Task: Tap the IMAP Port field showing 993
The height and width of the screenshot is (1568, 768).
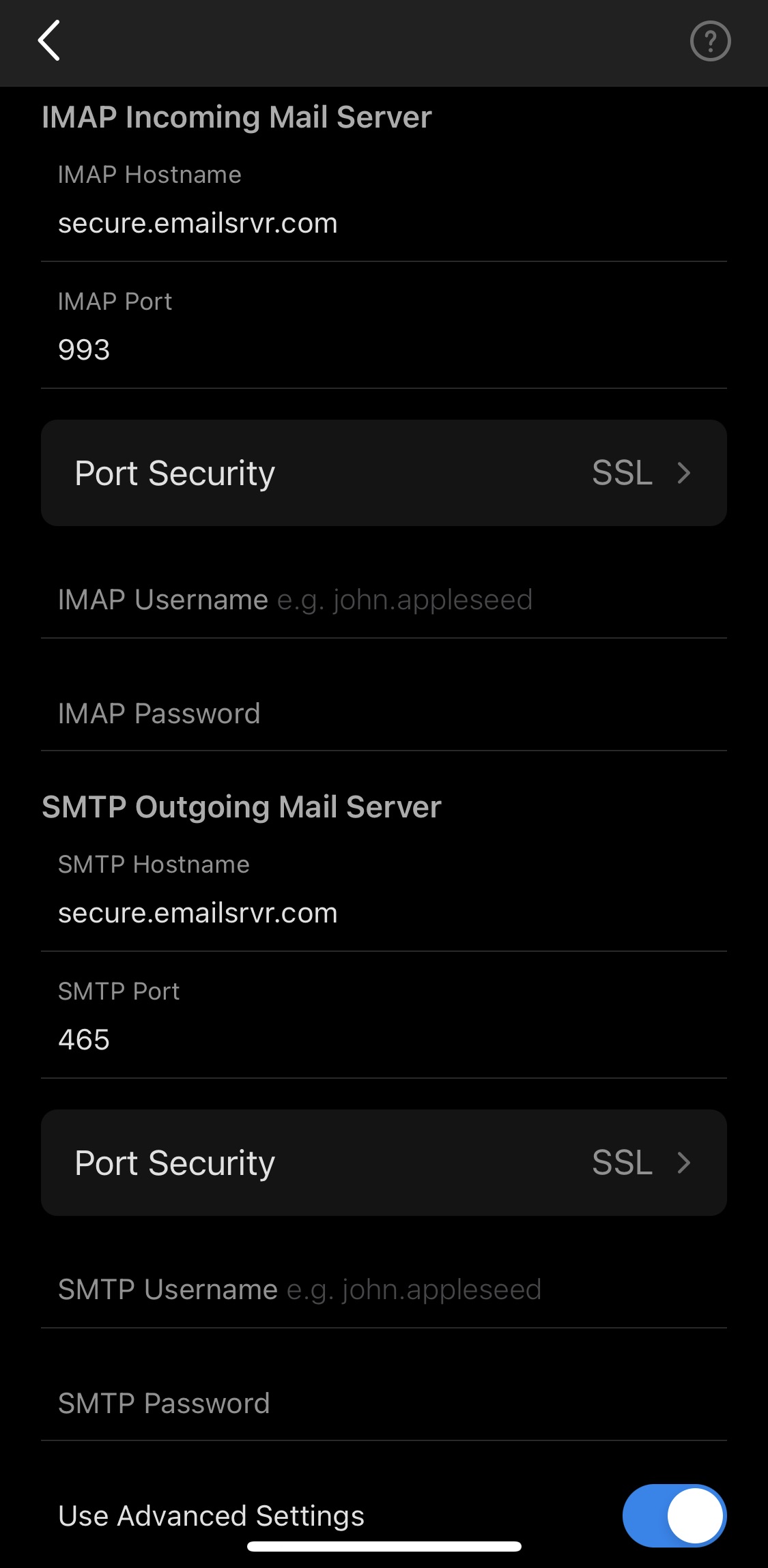Action: pyautogui.click(x=382, y=350)
